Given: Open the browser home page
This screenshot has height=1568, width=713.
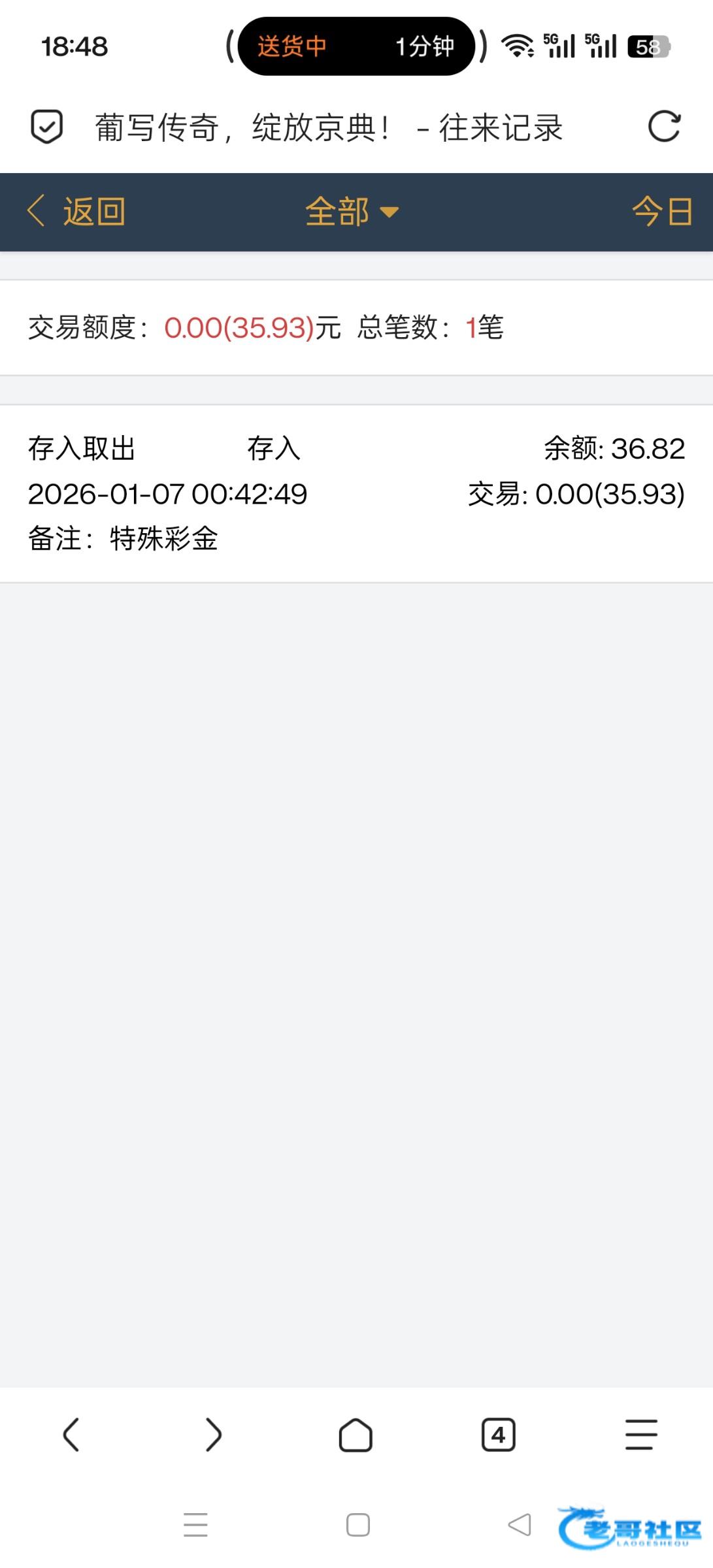Looking at the screenshot, I should (x=356, y=1435).
